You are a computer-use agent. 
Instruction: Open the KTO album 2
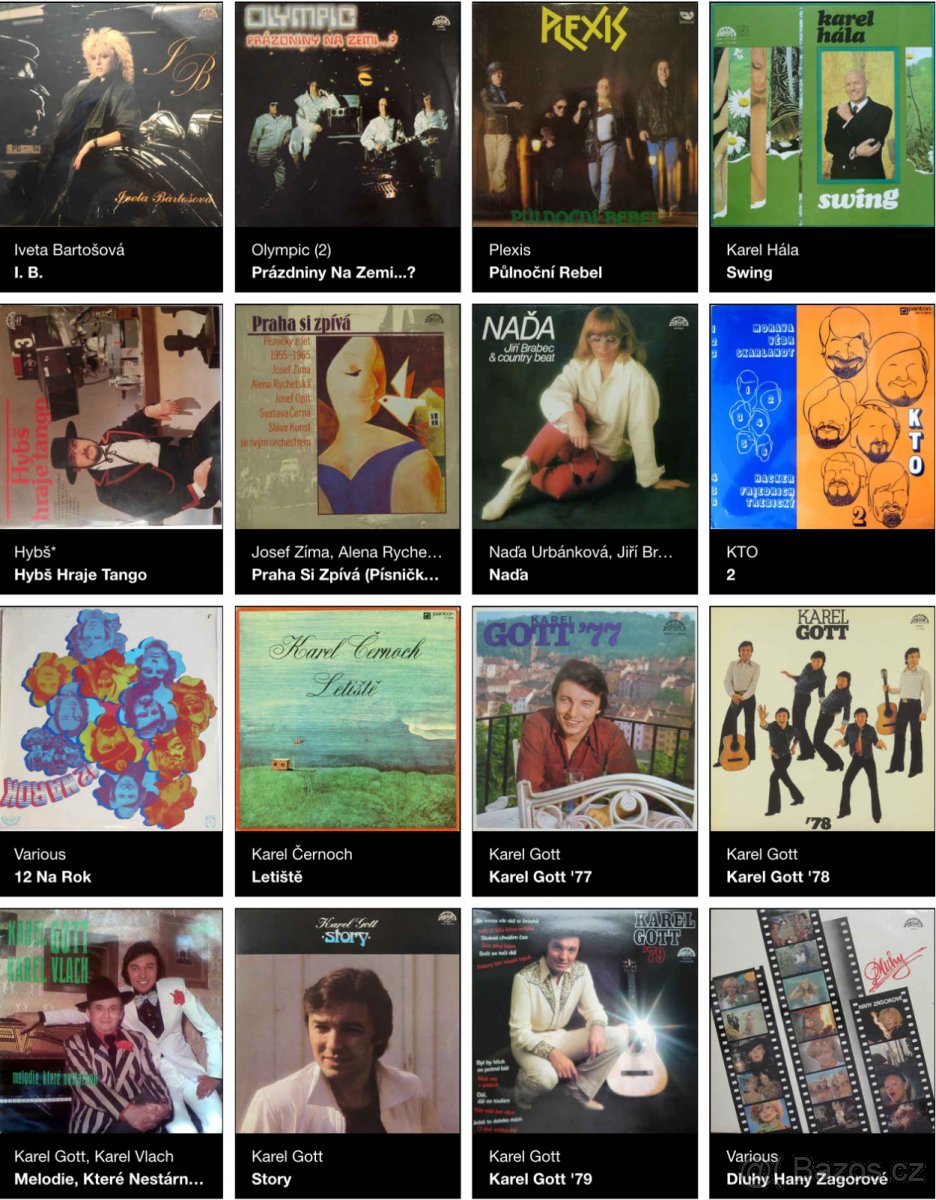[822, 417]
